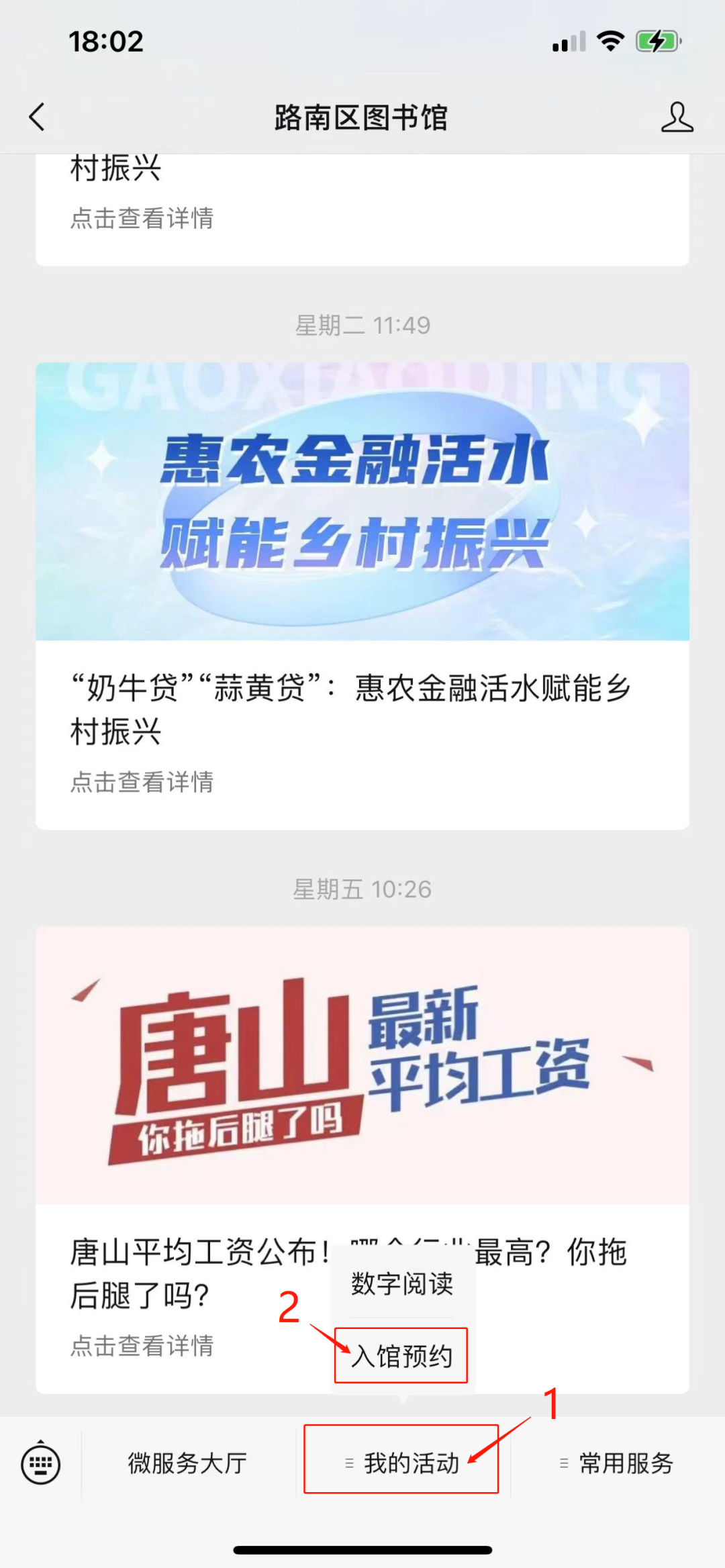Go back from 路南区图书馆 chat

pyautogui.click(x=38, y=117)
